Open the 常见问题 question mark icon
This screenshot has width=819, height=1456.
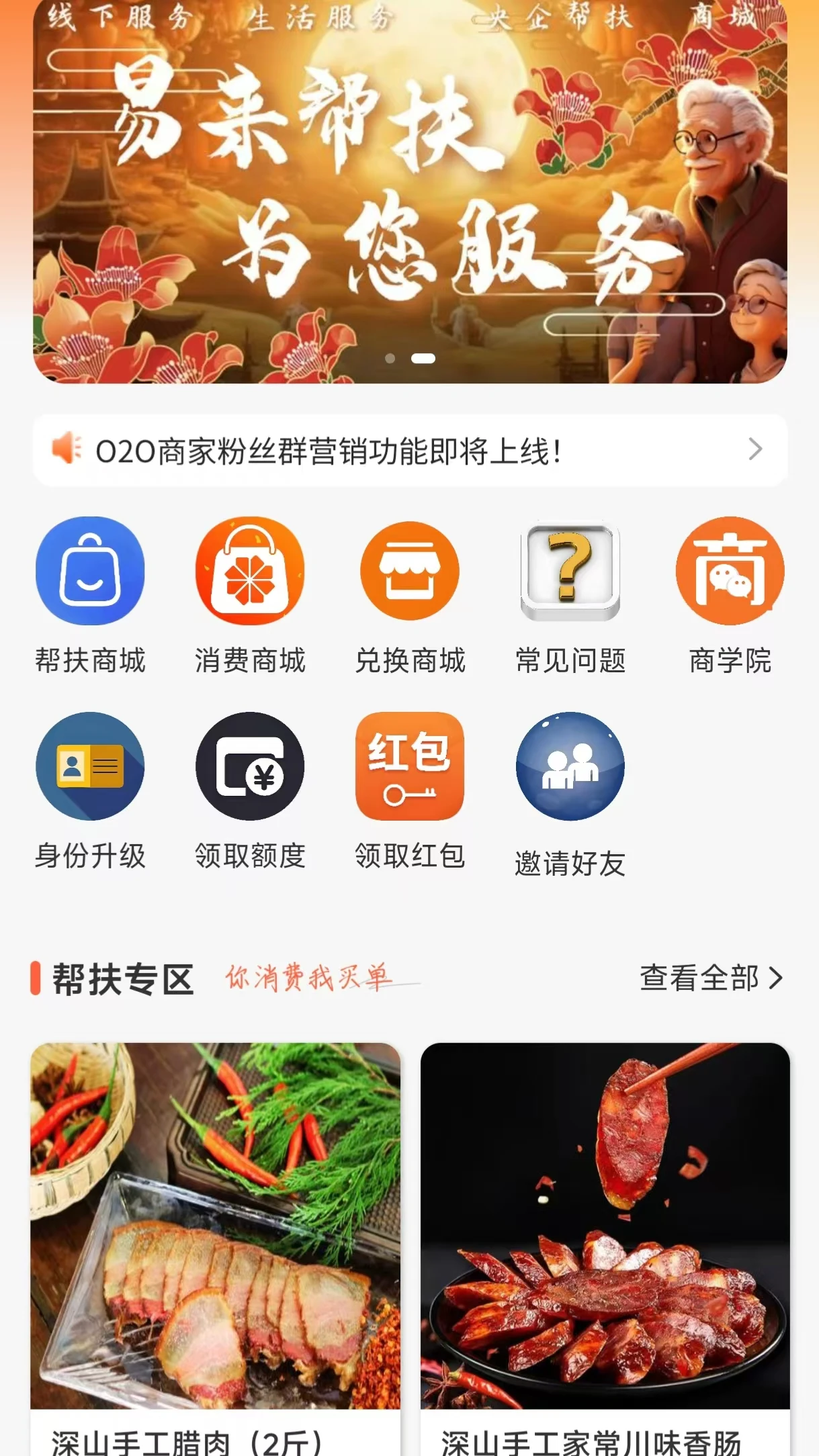570,570
